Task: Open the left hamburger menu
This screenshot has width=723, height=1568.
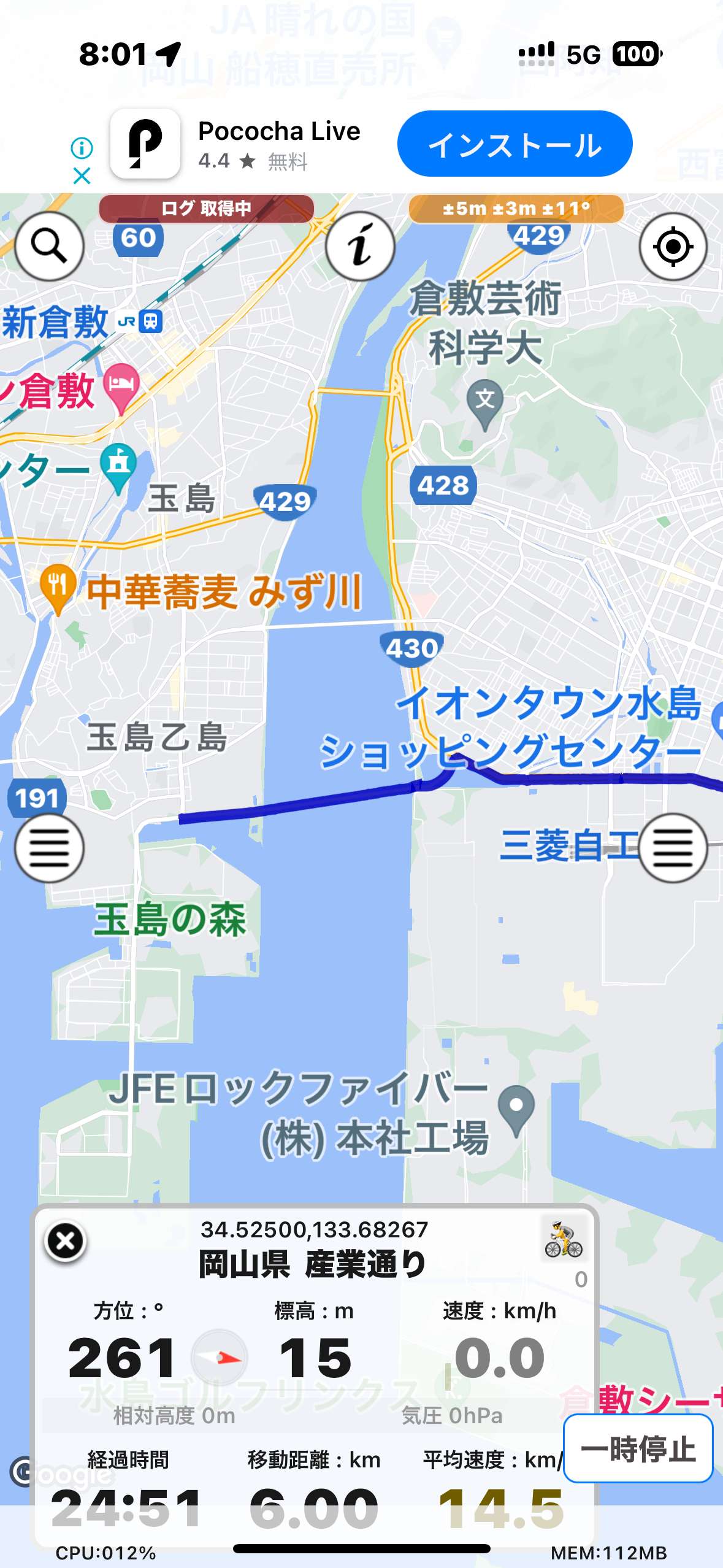Action: (x=49, y=848)
